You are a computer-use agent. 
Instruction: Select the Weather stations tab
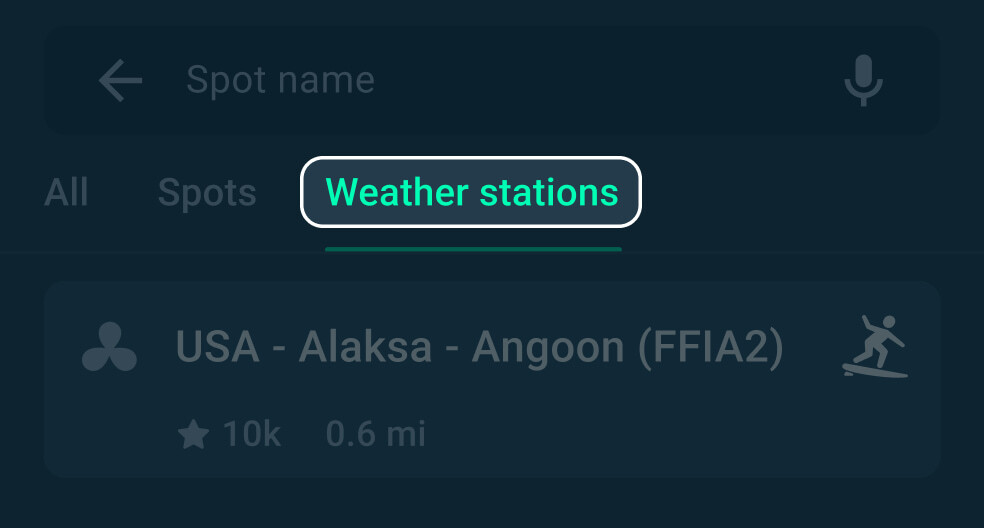click(x=471, y=192)
